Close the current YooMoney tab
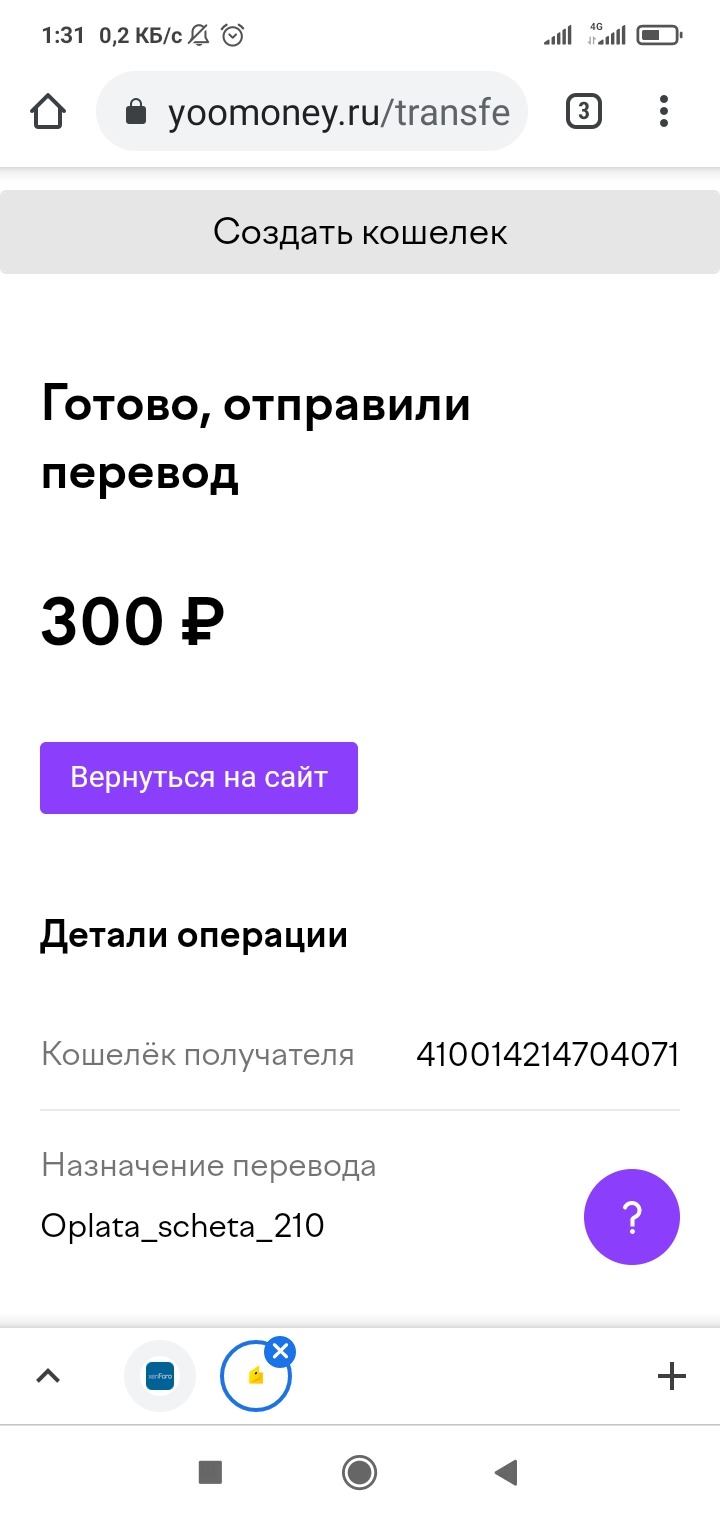This screenshot has height=1520, width=720. (x=281, y=1352)
